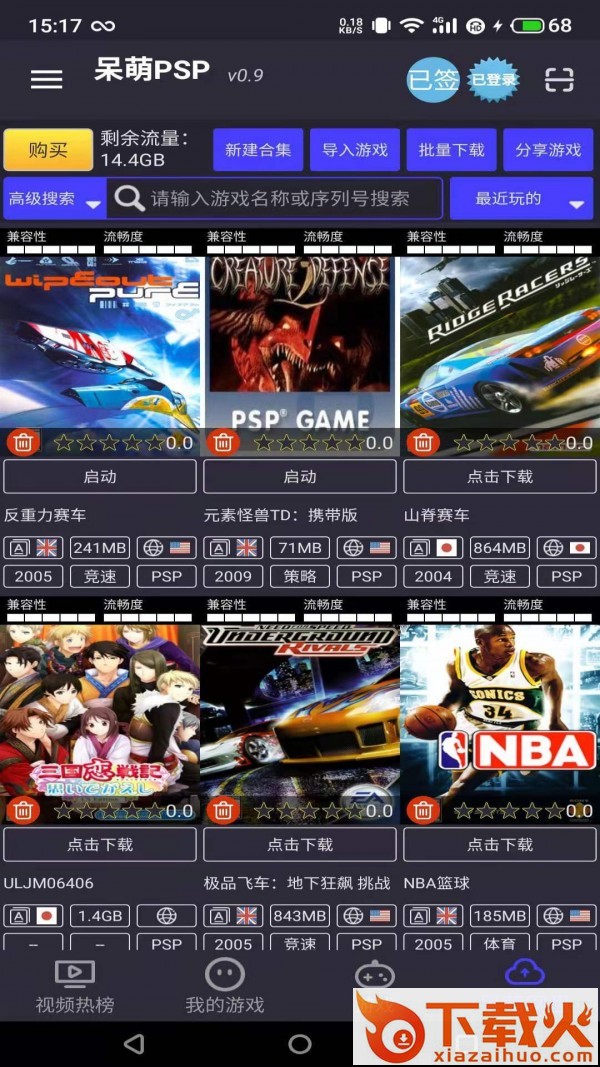Switch to the 我的游戏 tab
The height and width of the screenshot is (1067, 600).
coord(224,987)
